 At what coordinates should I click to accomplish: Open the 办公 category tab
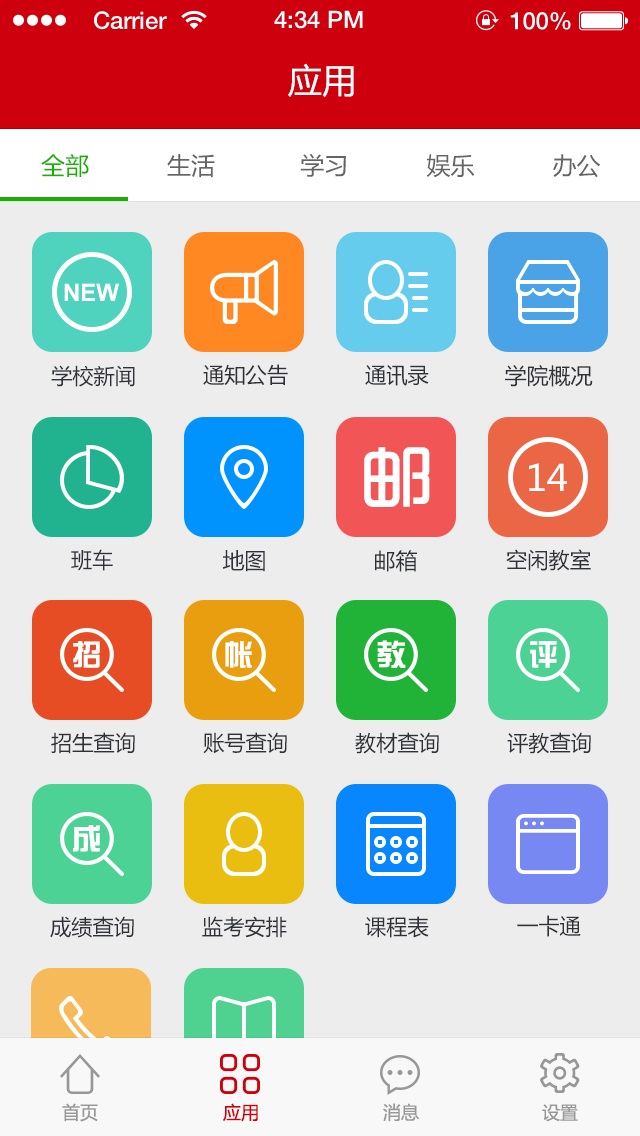576,166
